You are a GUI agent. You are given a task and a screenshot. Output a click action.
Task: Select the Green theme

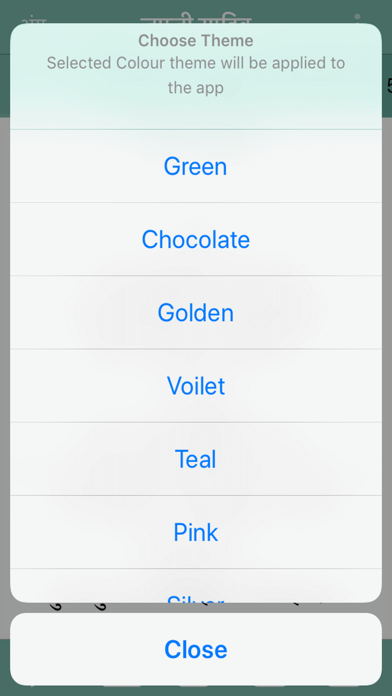point(196,166)
